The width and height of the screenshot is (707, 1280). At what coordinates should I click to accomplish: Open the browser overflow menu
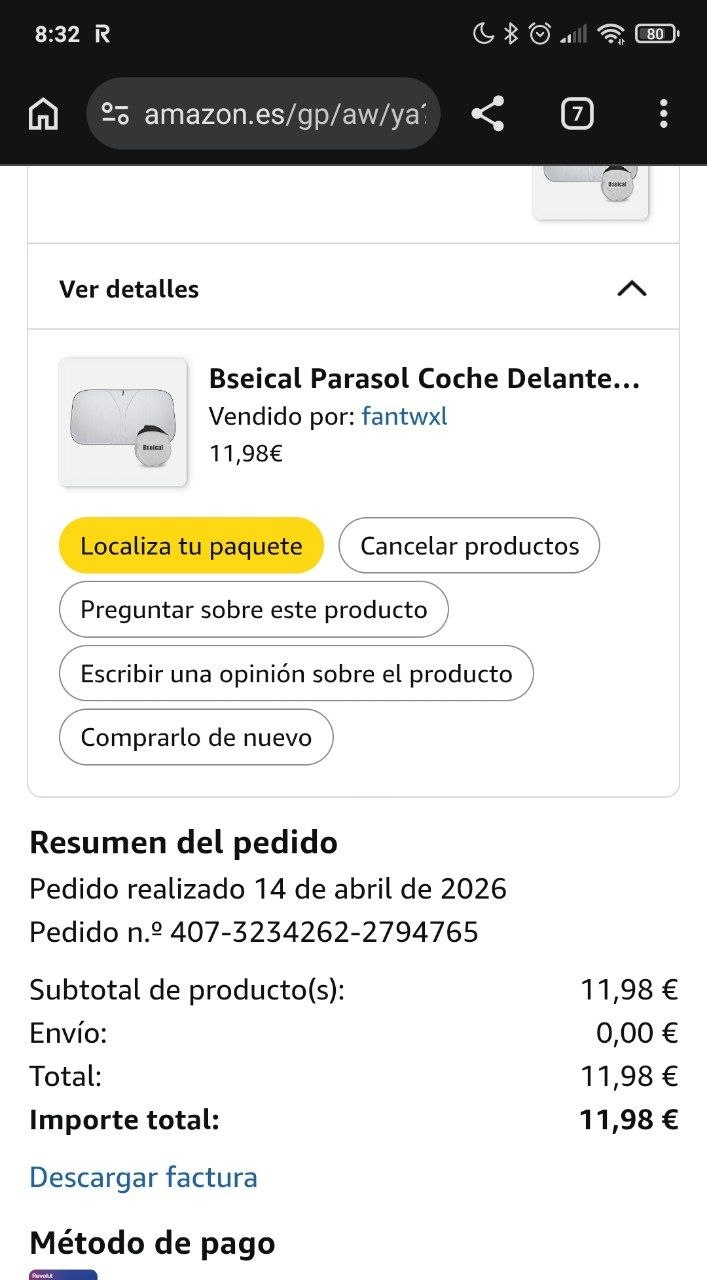[x=663, y=115]
